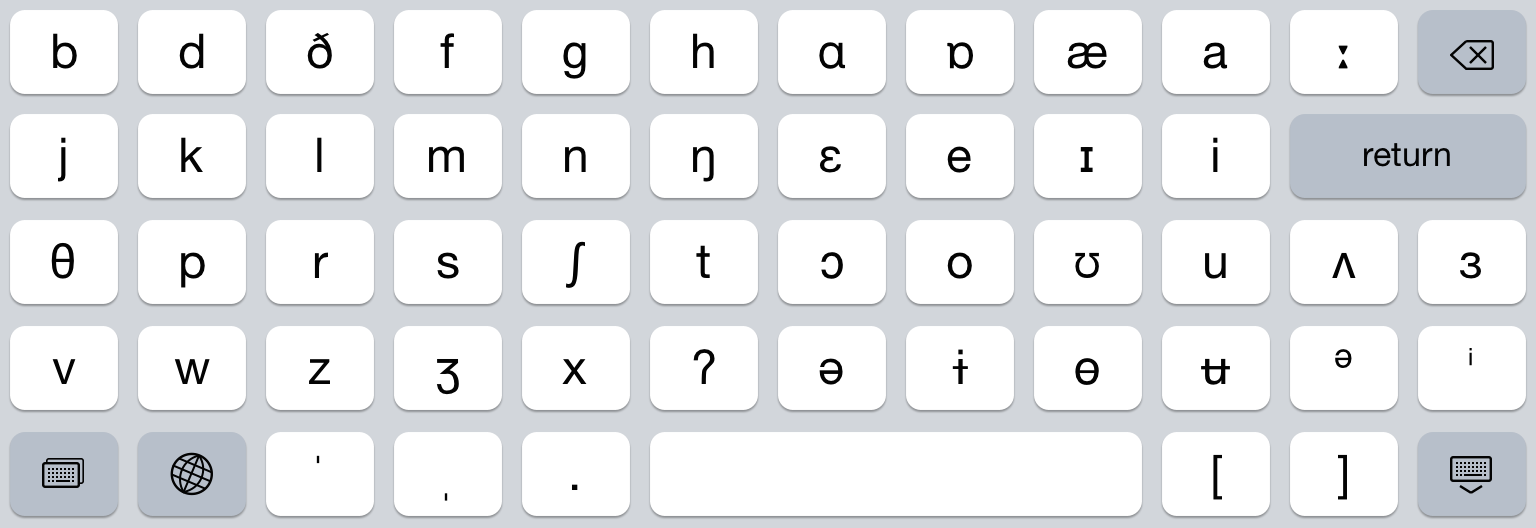1536x528 pixels.
Task: Tap the schwa ə key
Action: (x=831, y=369)
